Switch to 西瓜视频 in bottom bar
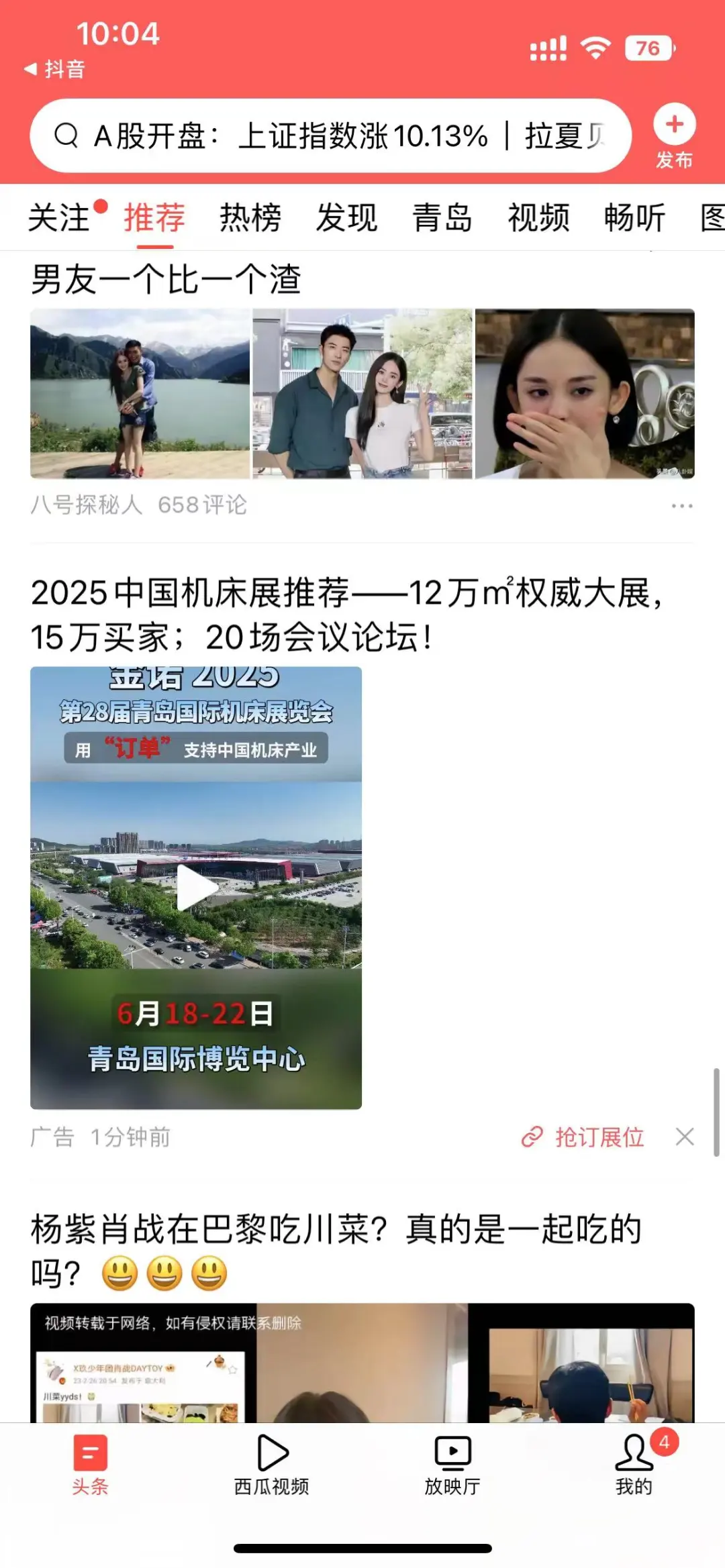Image resolution: width=725 pixels, height=1568 pixels. (x=272, y=1464)
